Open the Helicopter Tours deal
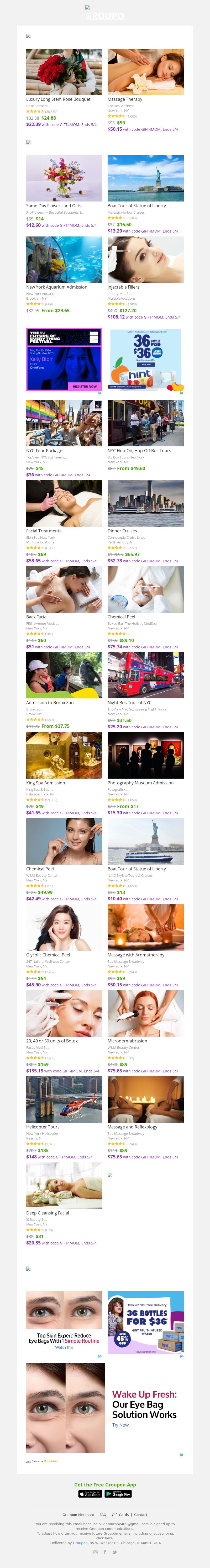This screenshot has width=210, height=1568. (x=64, y=1099)
